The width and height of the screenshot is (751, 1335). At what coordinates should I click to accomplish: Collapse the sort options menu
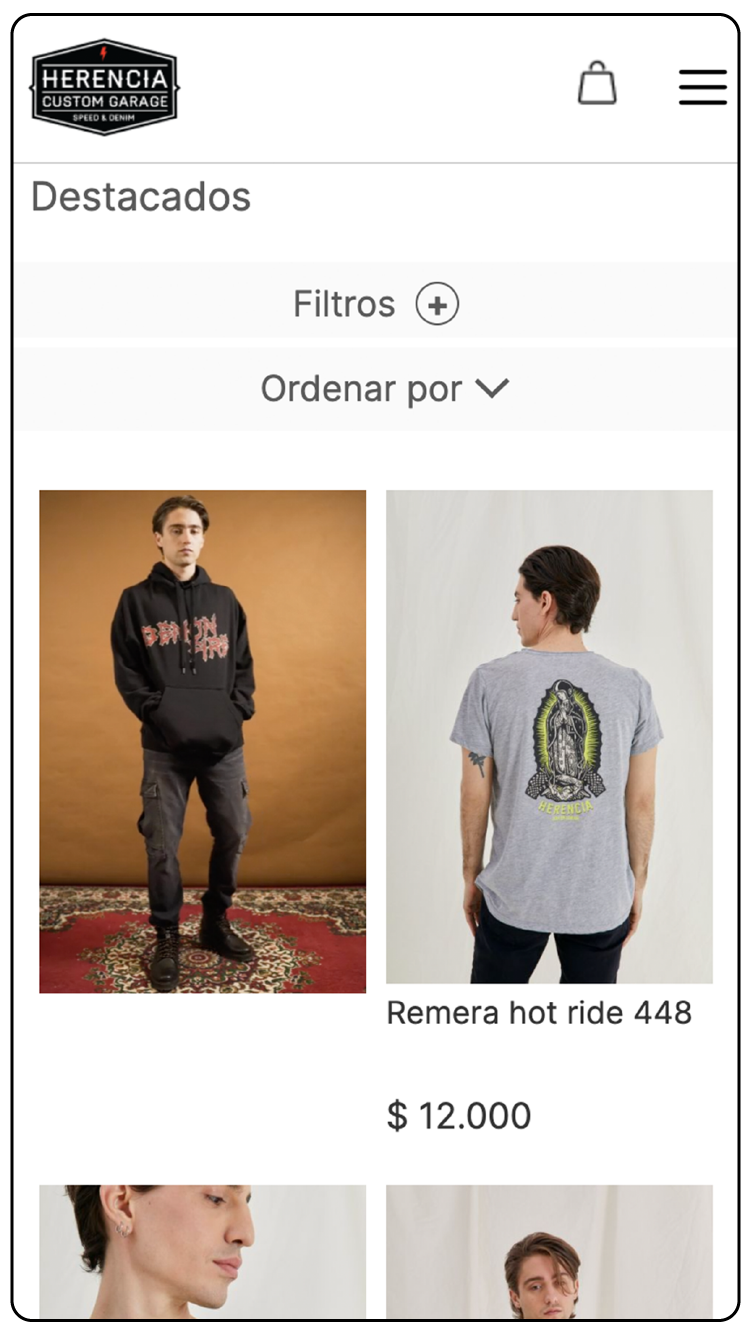(375, 388)
